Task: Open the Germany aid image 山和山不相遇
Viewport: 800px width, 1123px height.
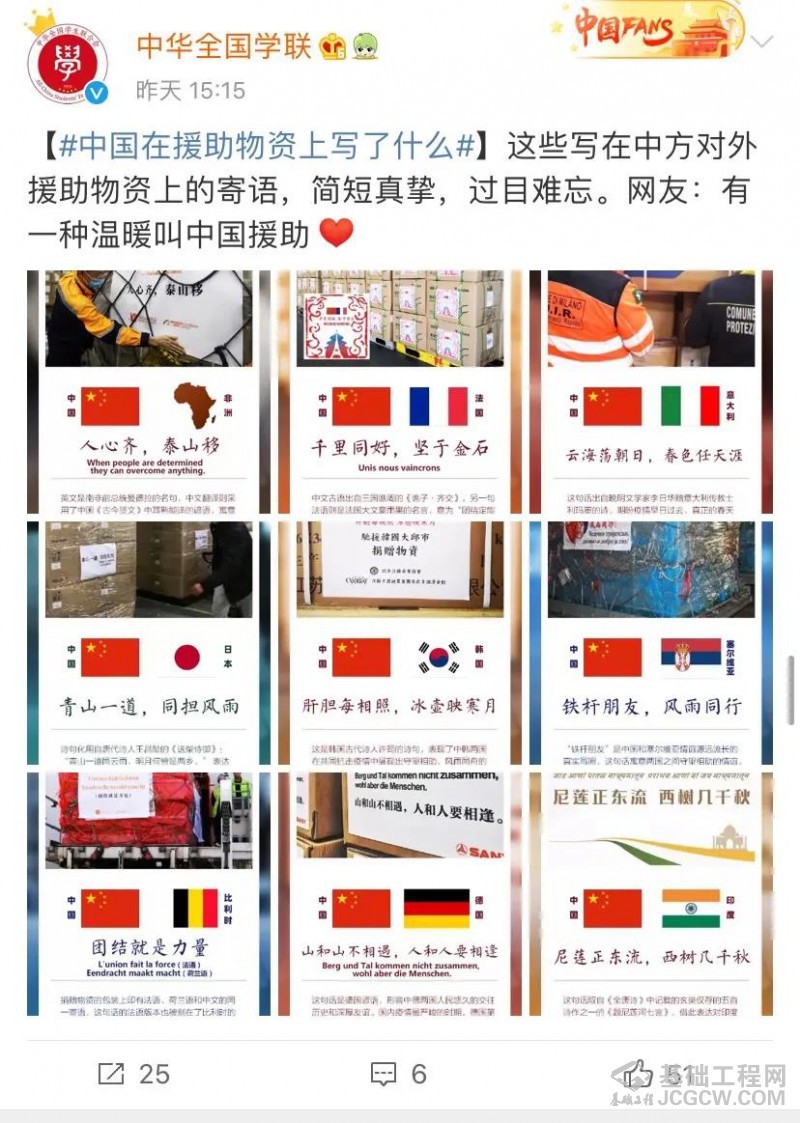Action: tap(400, 893)
